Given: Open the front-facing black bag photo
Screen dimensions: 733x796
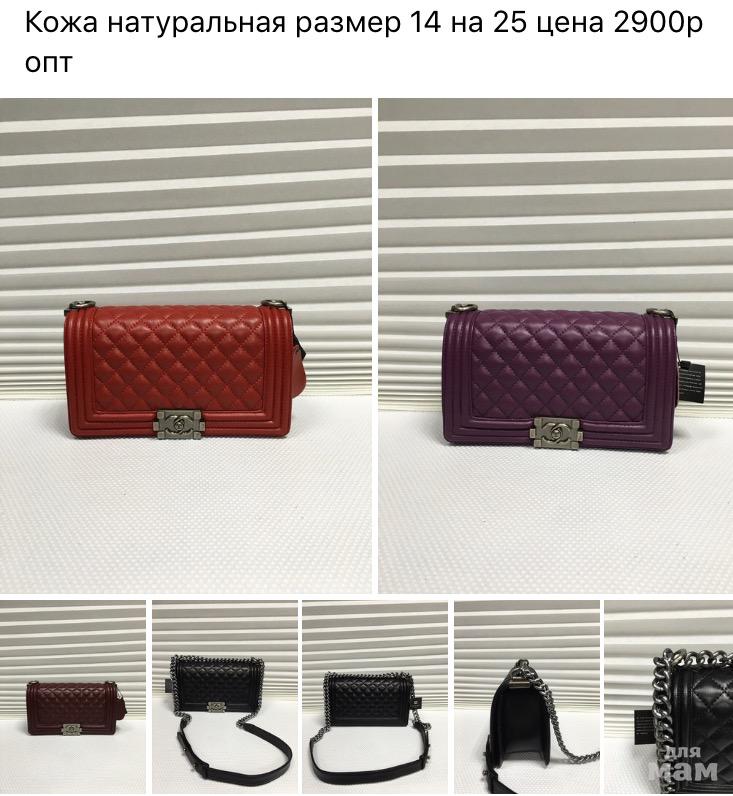Looking at the screenshot, I should click(224, 696).
